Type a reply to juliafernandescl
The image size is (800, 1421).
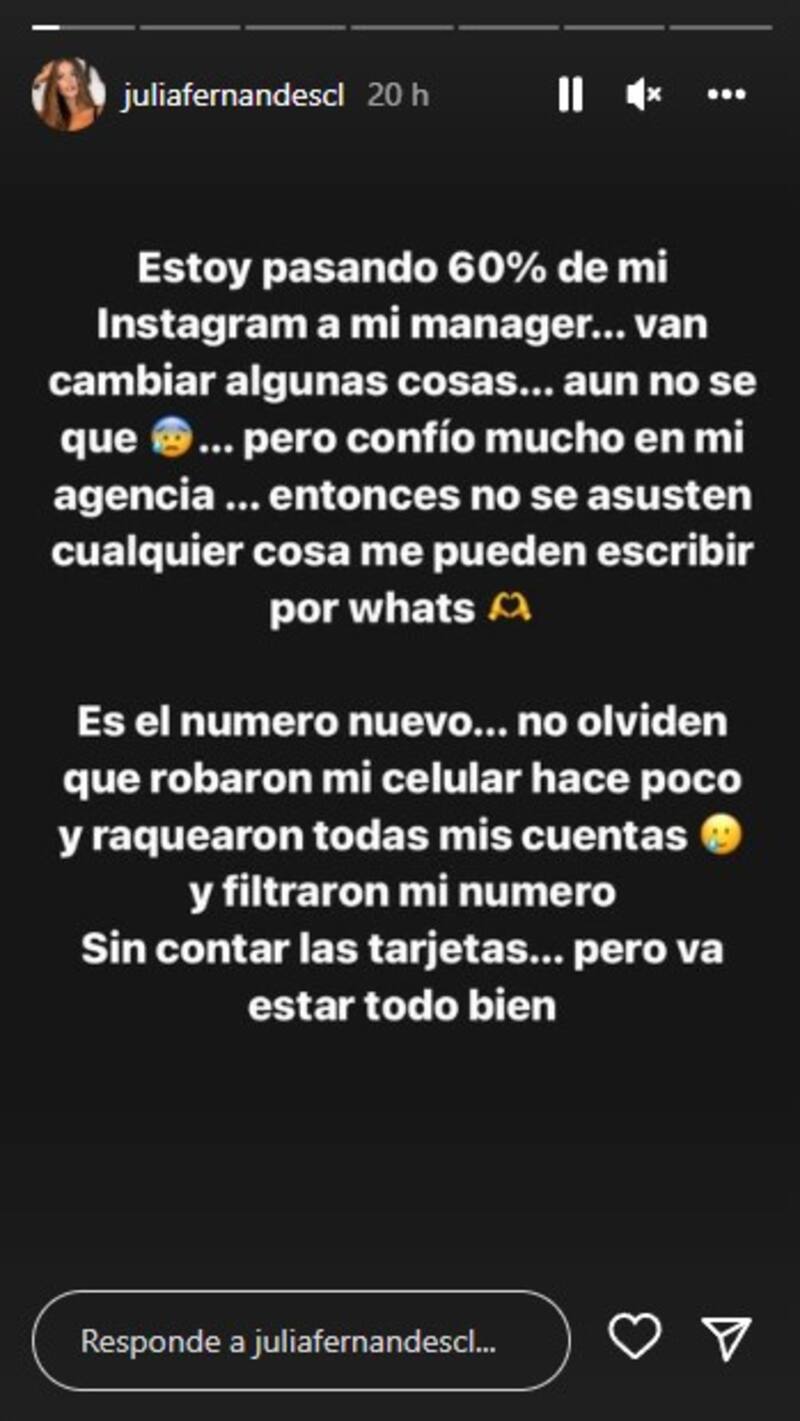(x=300, y=1341)
